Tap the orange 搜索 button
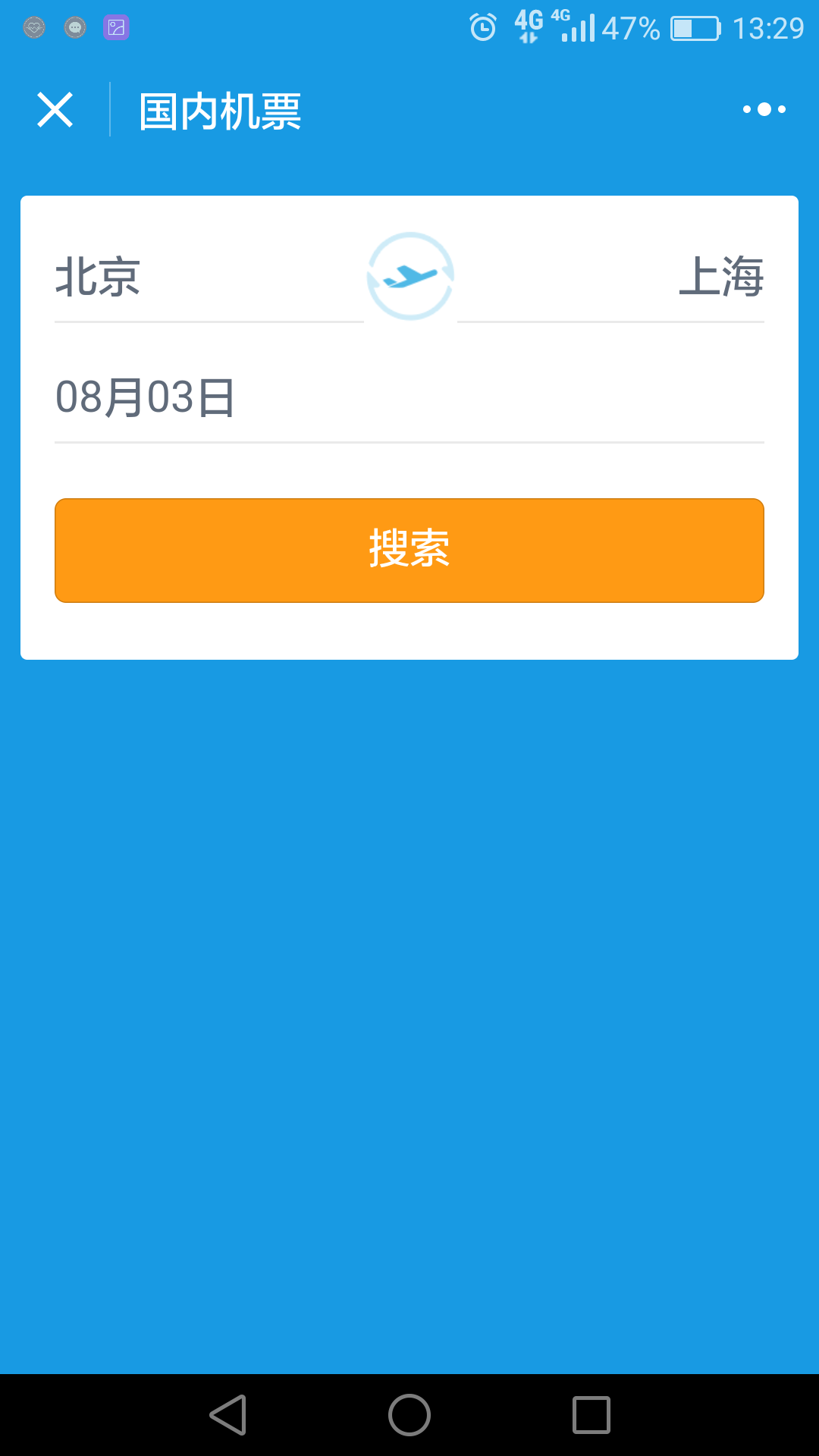 [409, 551]
